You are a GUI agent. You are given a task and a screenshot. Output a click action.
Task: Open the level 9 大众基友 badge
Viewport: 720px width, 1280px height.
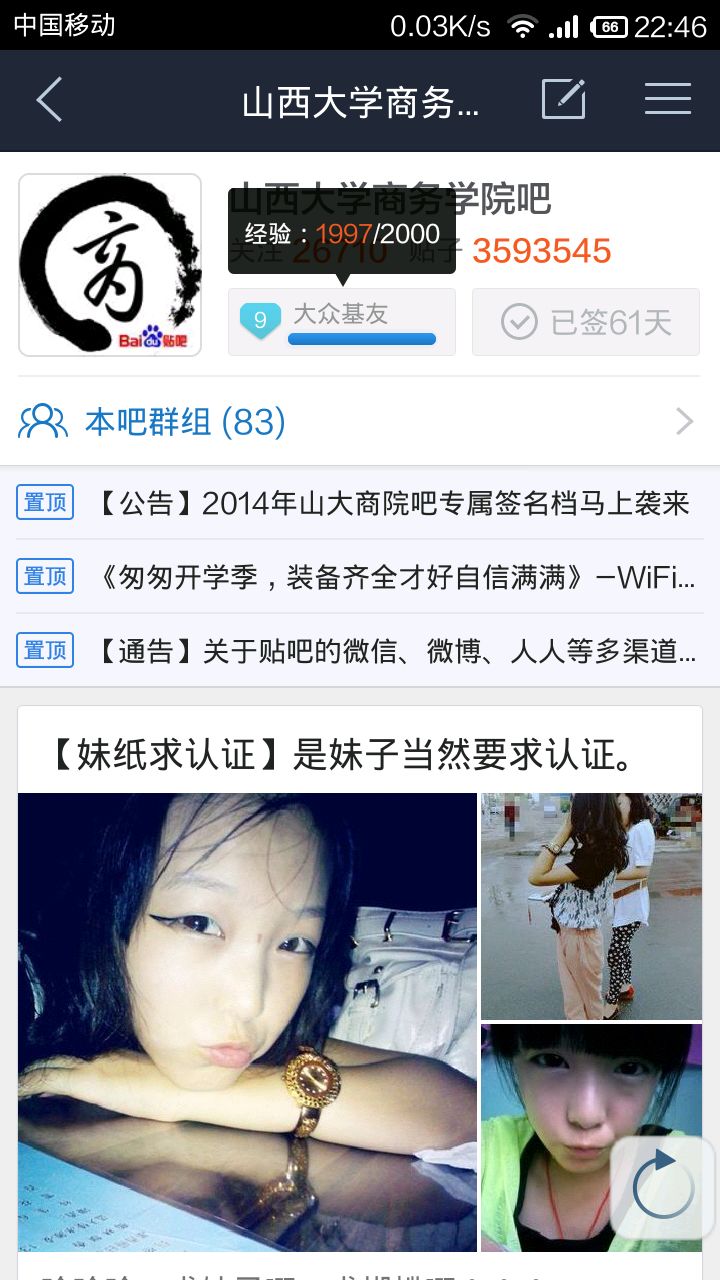341,322
